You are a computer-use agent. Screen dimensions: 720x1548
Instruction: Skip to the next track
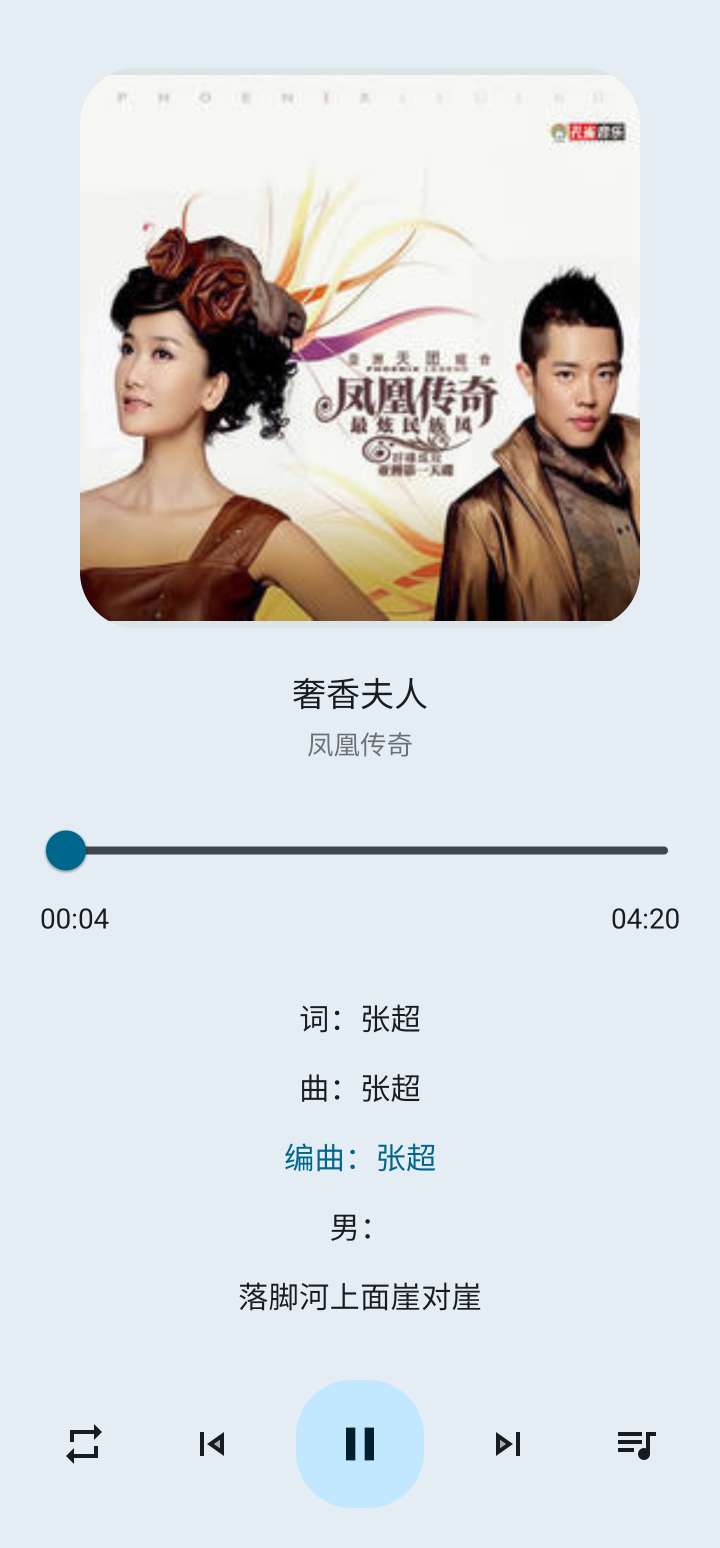(x=508, y=1443)
